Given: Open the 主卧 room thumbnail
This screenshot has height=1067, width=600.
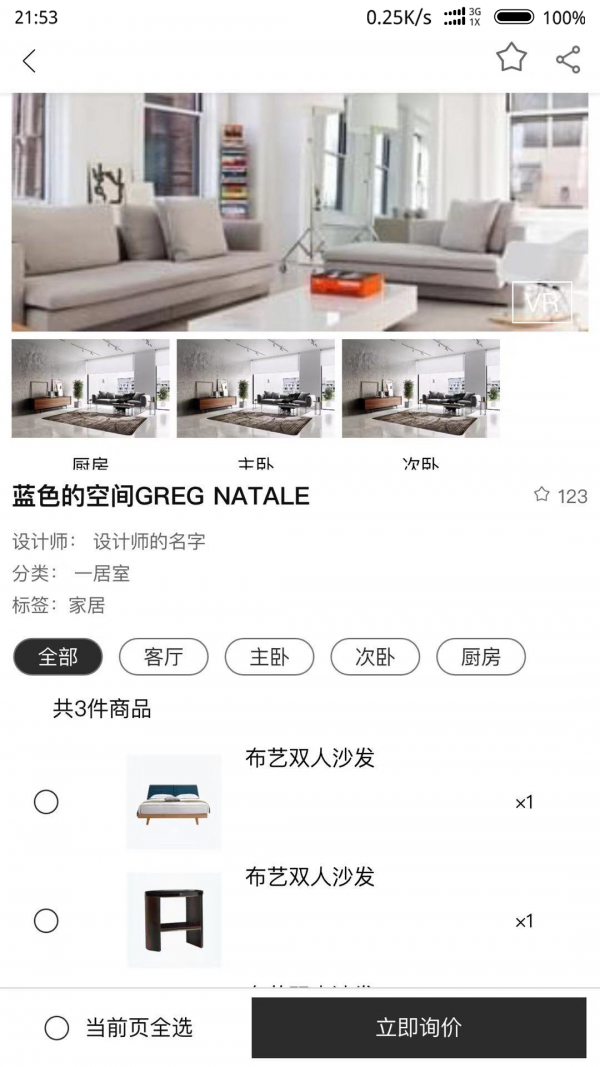Looking at the screenshot, I should click(x=256, y=388).
